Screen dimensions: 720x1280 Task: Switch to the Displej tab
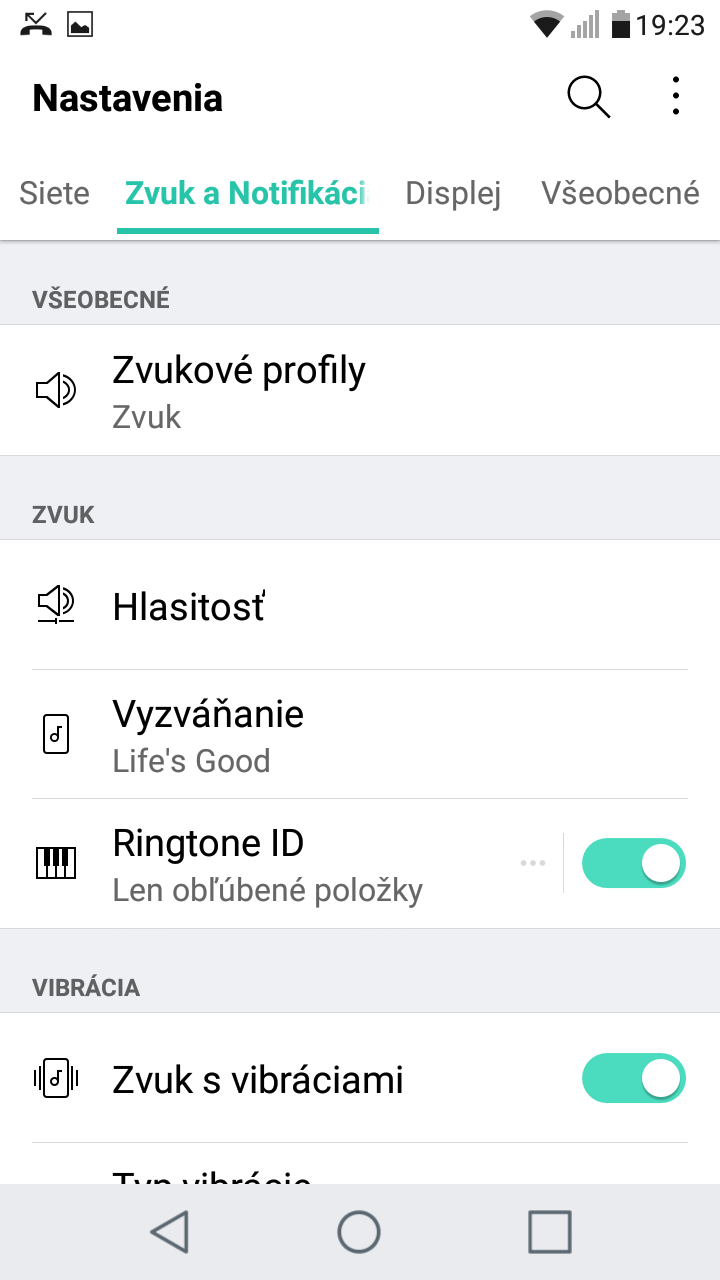coord(453,193)
